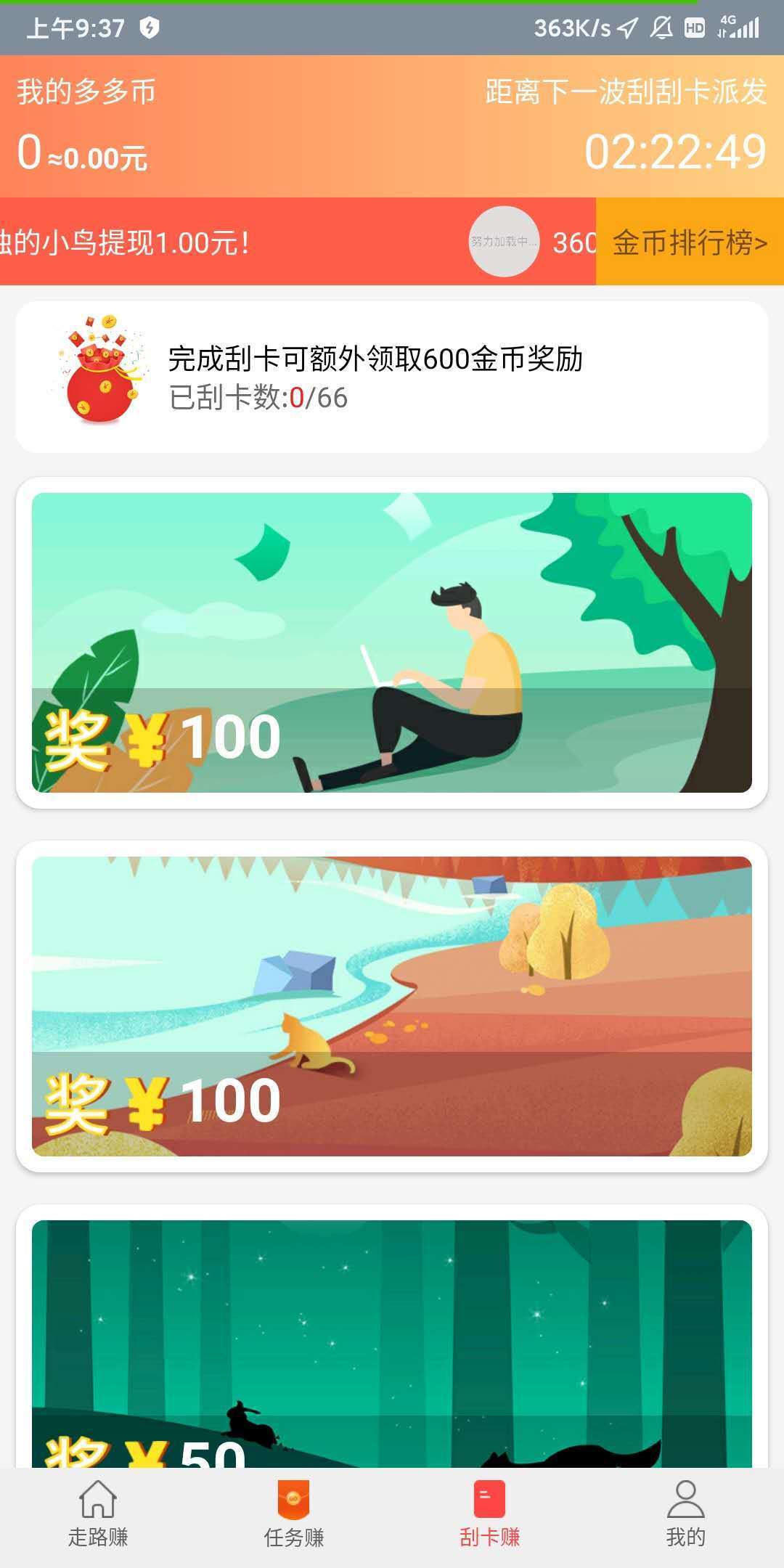Screen dimensions: 784x1568
Task: Open the beach cat 奖¥100 scratch card
Action: (392, 1002)
